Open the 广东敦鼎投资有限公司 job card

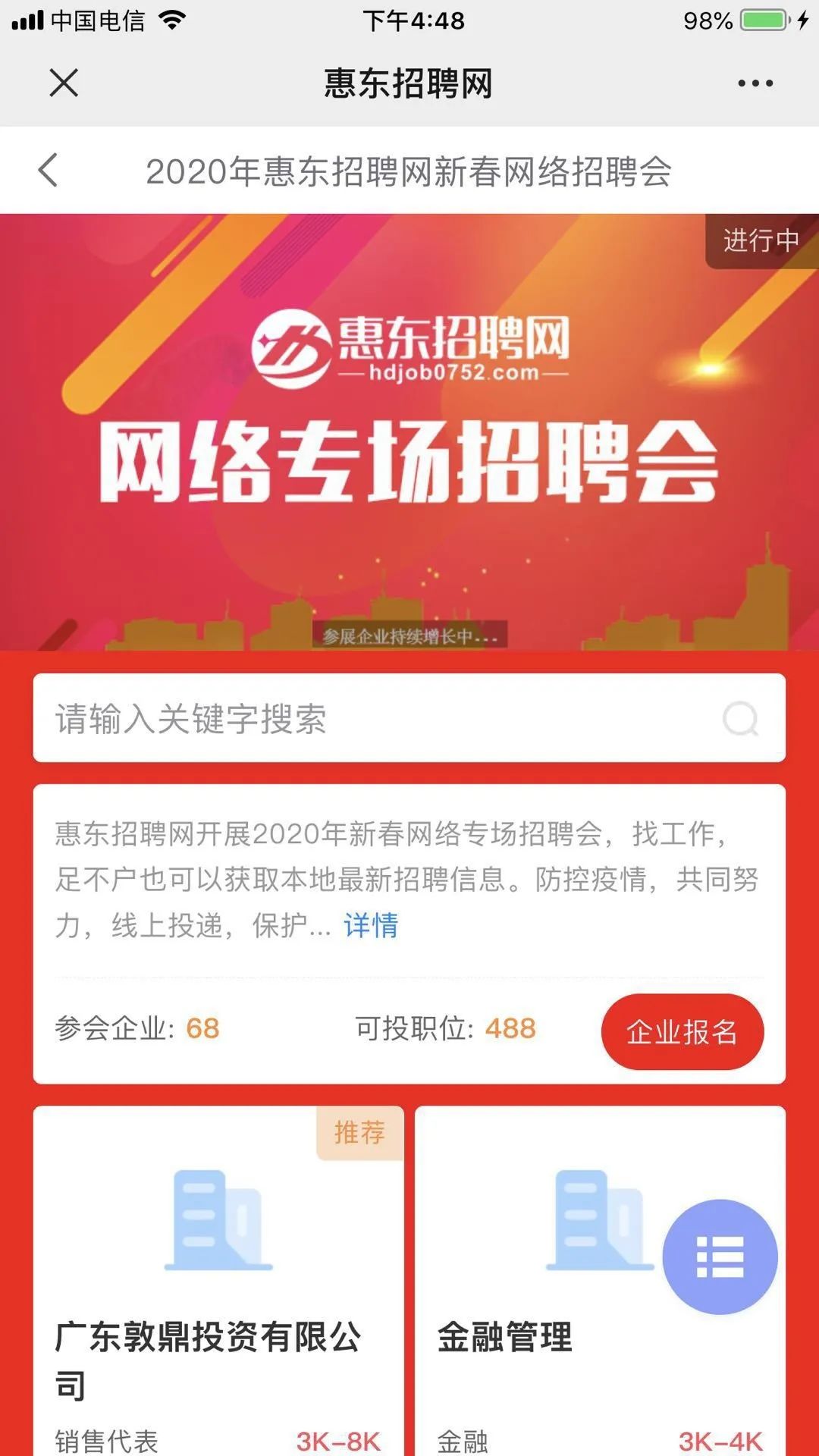click(x=218, y=1289)
